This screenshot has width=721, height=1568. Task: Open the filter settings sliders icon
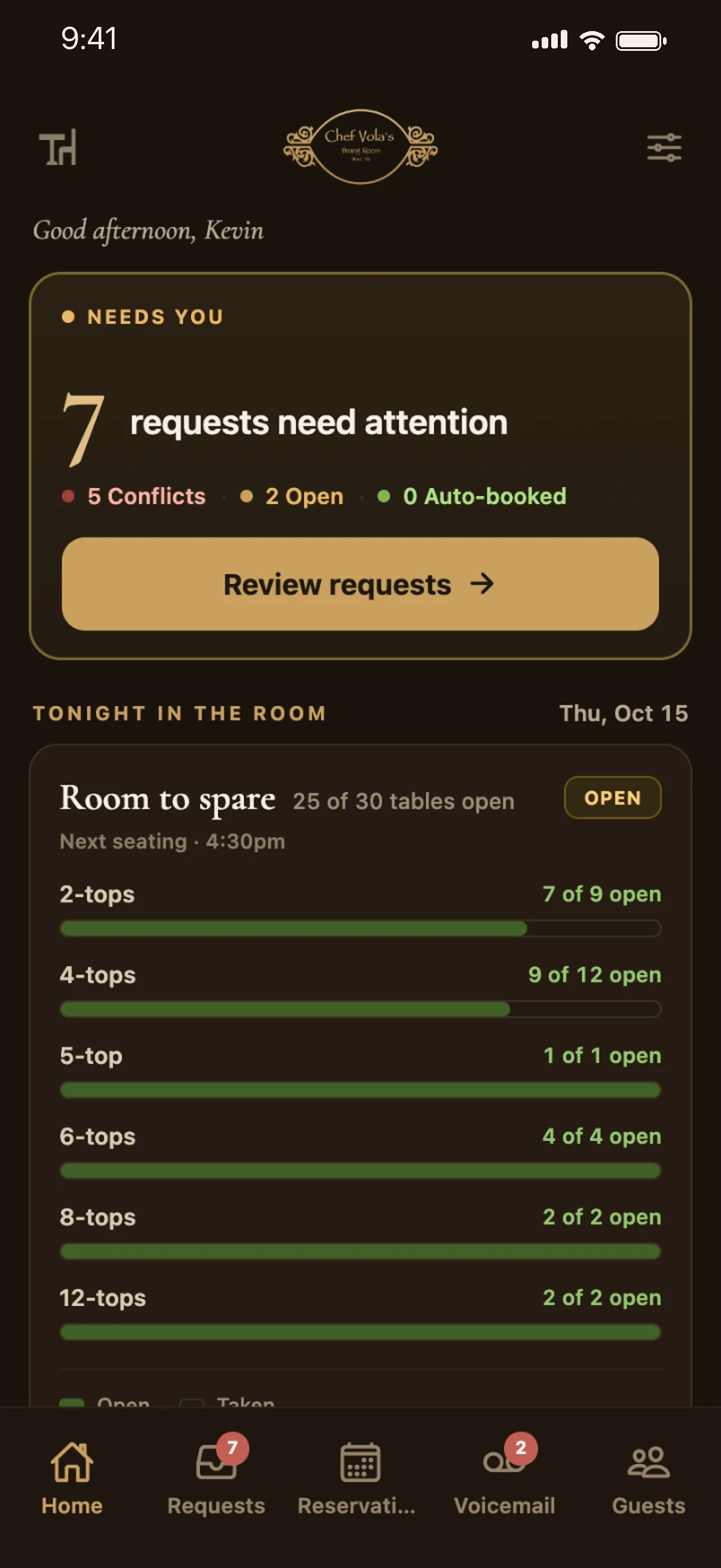(x=664, y=148)
